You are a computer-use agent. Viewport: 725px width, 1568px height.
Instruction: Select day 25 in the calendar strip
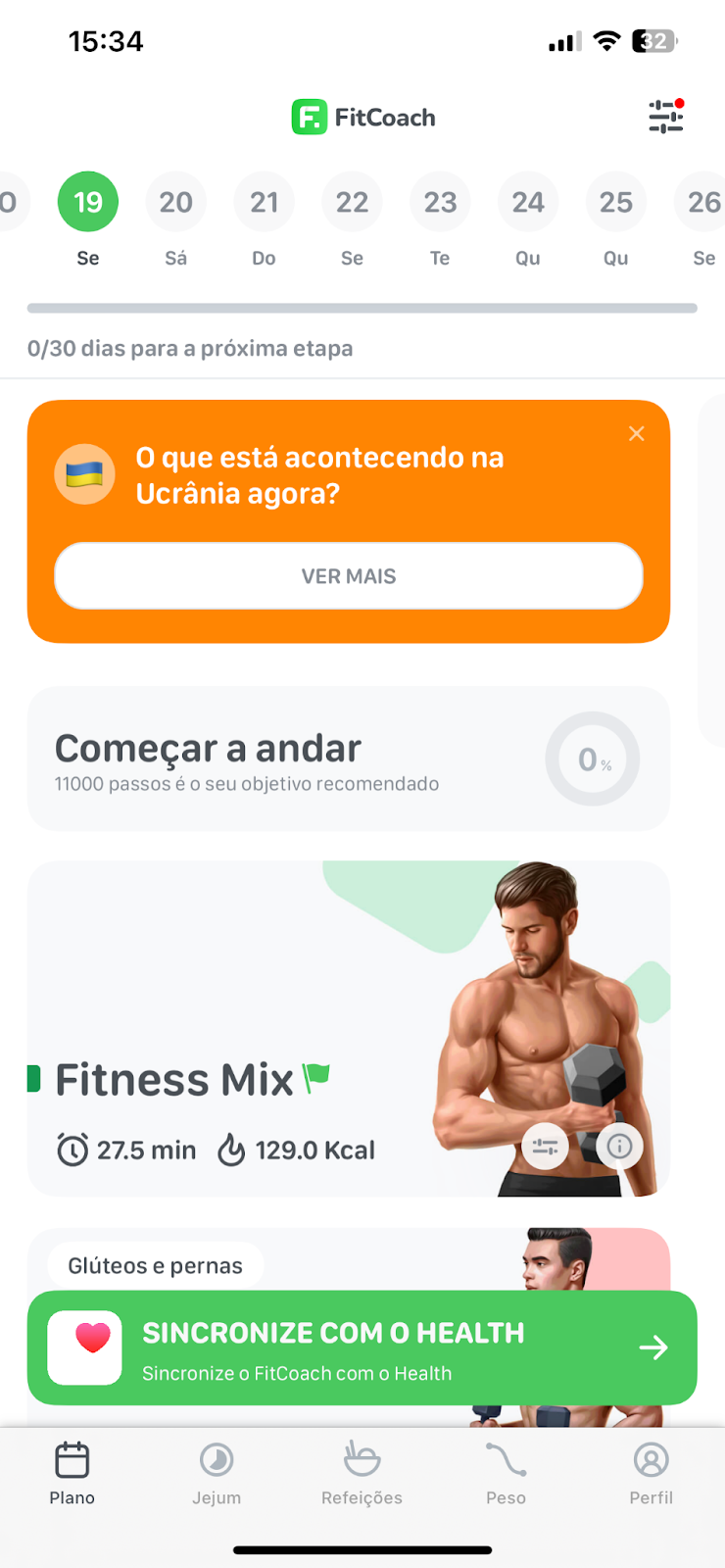(x=615, y=202)
